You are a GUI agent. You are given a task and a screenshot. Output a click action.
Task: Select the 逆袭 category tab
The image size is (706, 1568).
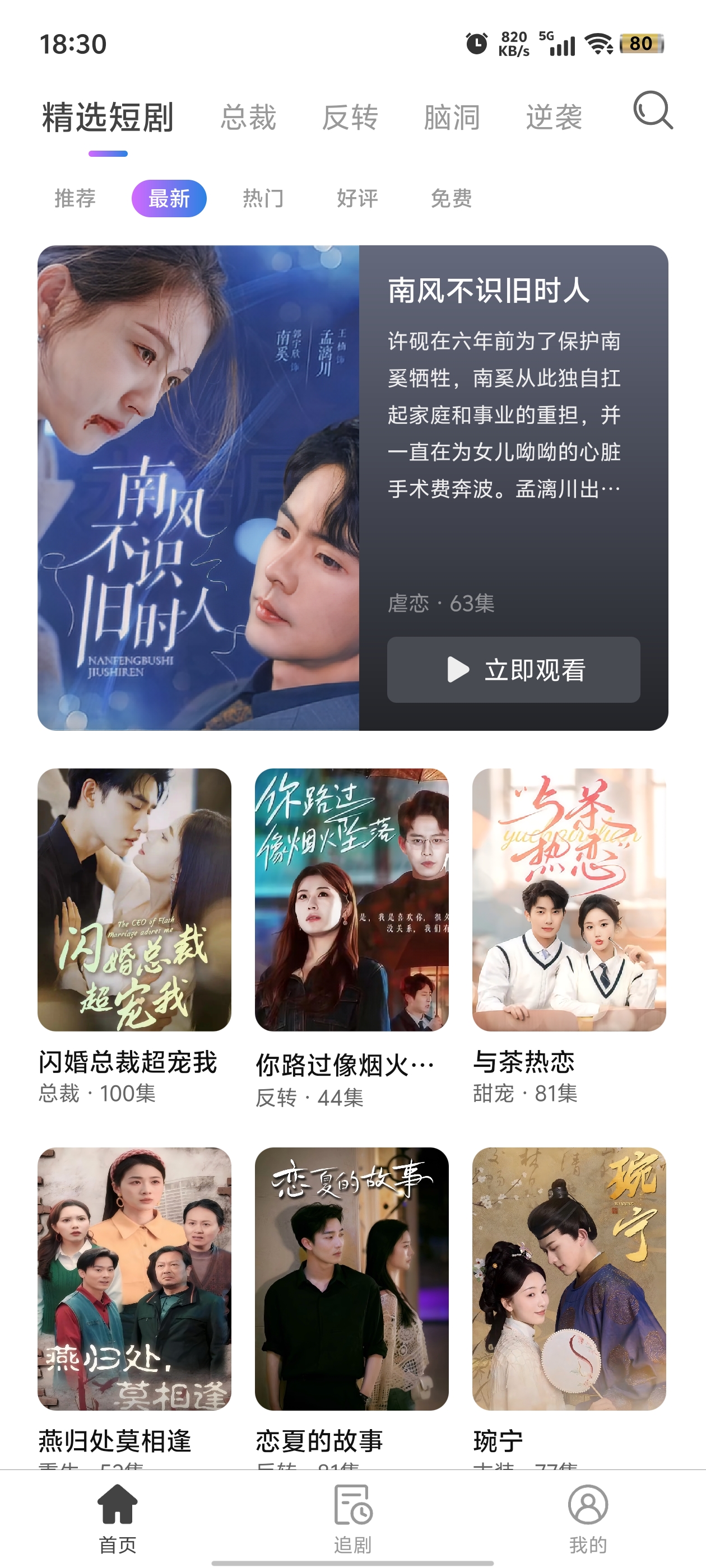point(554,117)
